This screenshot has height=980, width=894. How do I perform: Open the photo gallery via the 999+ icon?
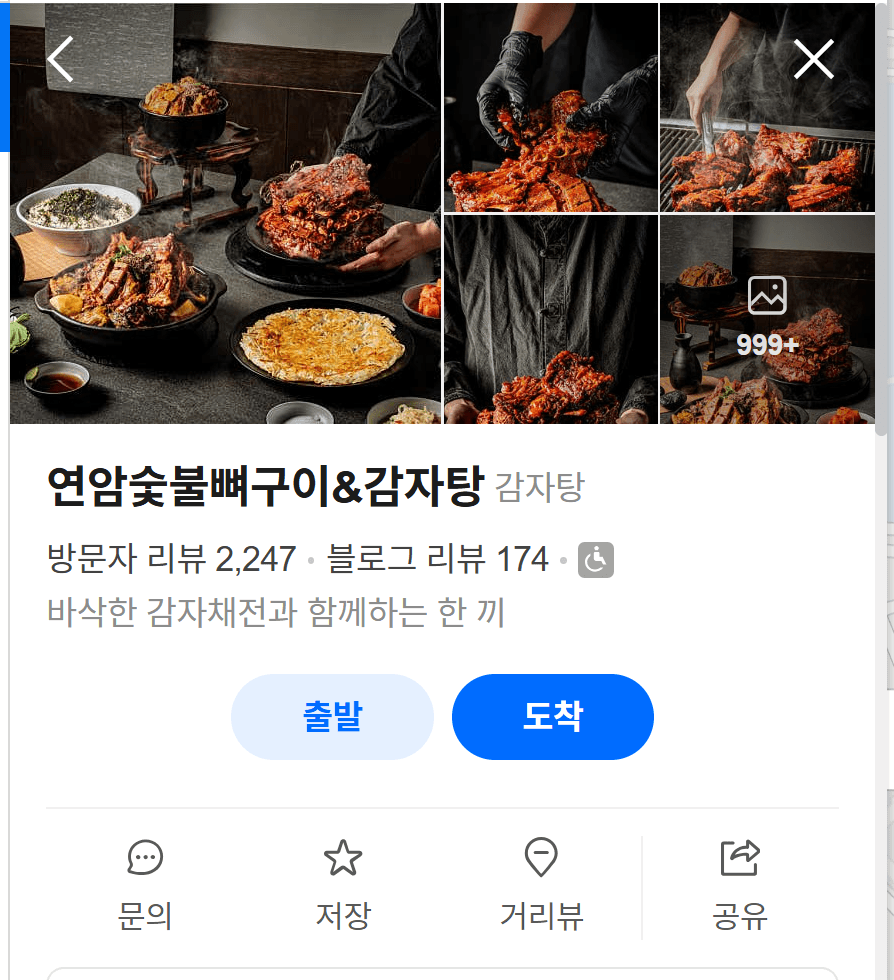766,320
